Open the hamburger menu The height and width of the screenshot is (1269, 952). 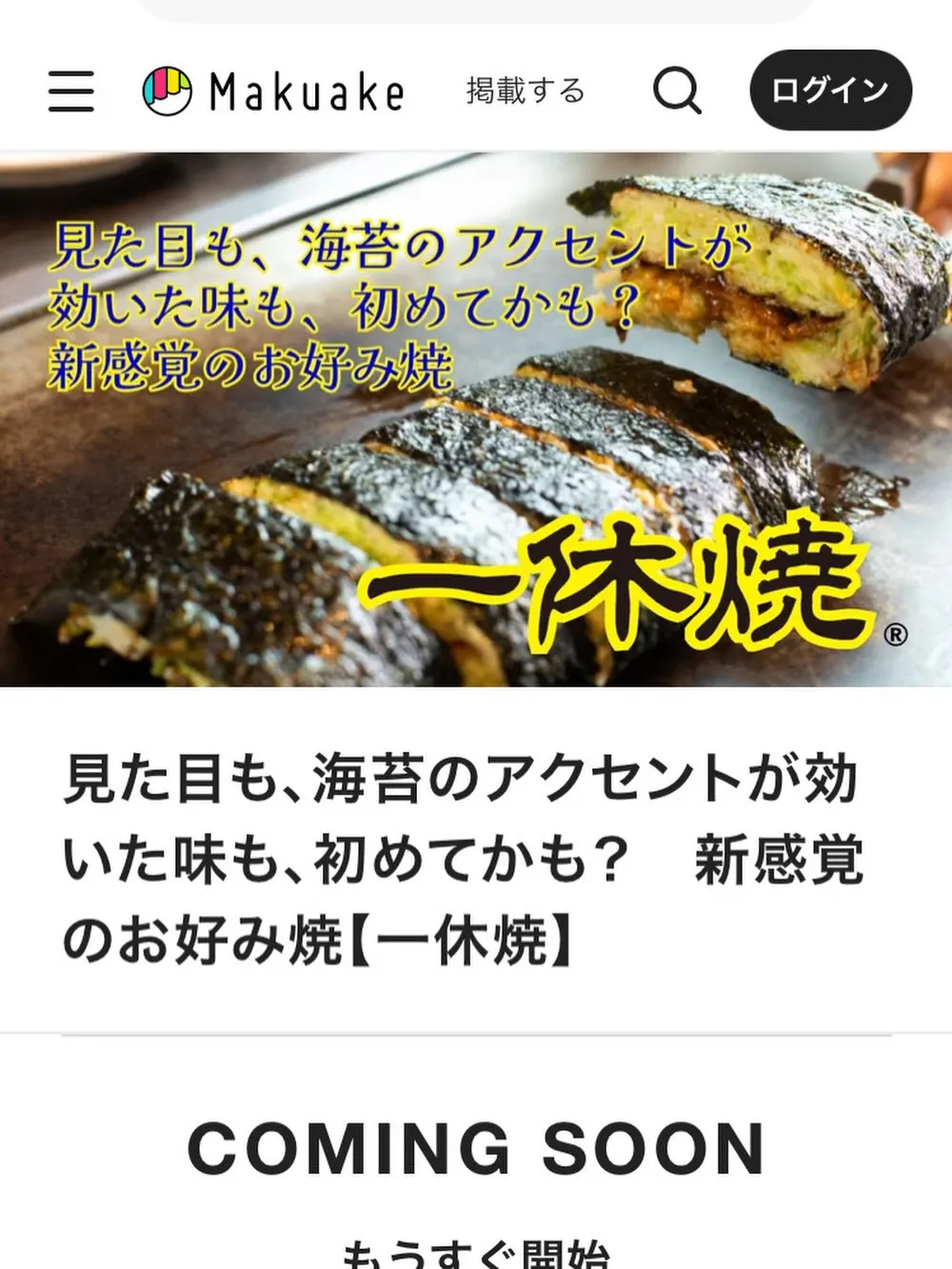click(x=71, y=91)
